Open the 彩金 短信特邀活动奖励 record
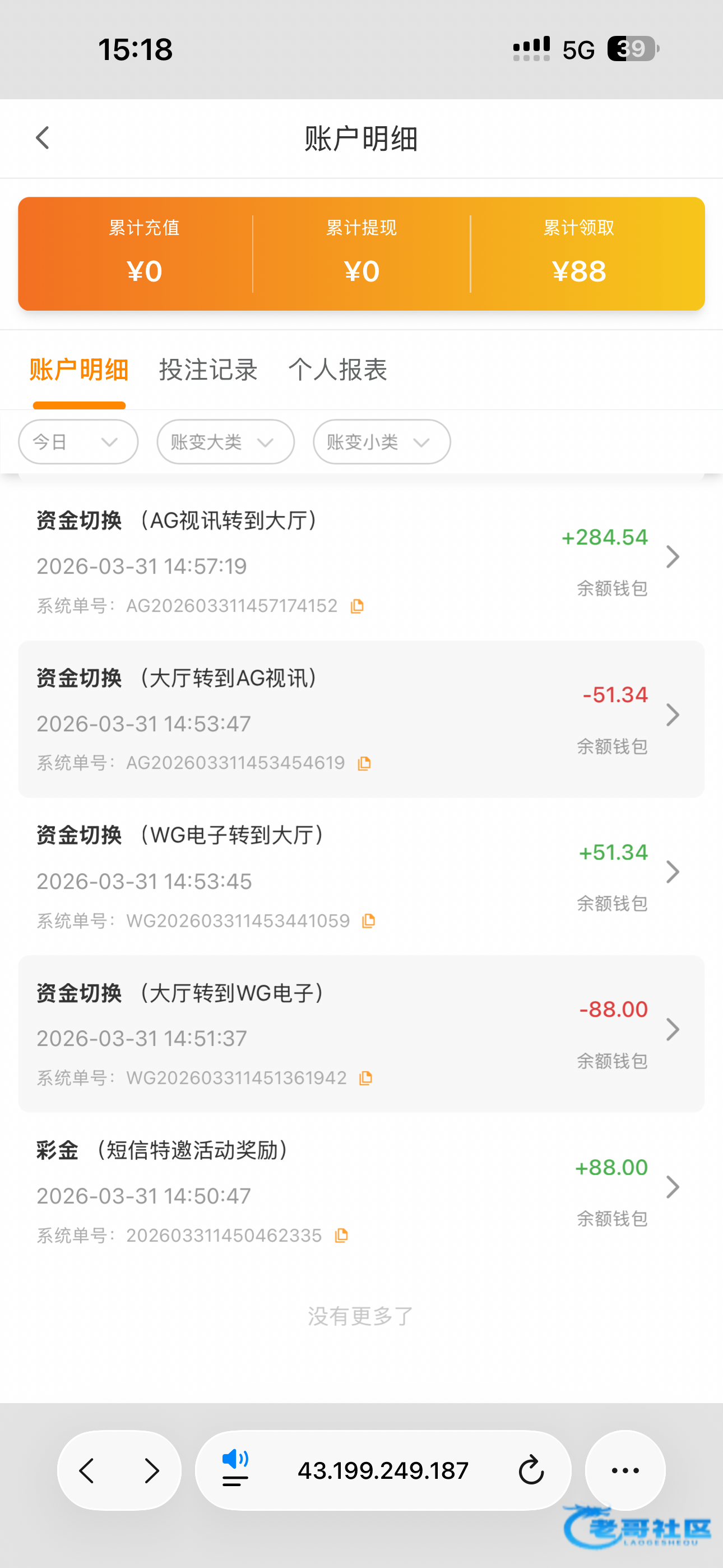The image size is (723, 1568). click(672, 1187)
